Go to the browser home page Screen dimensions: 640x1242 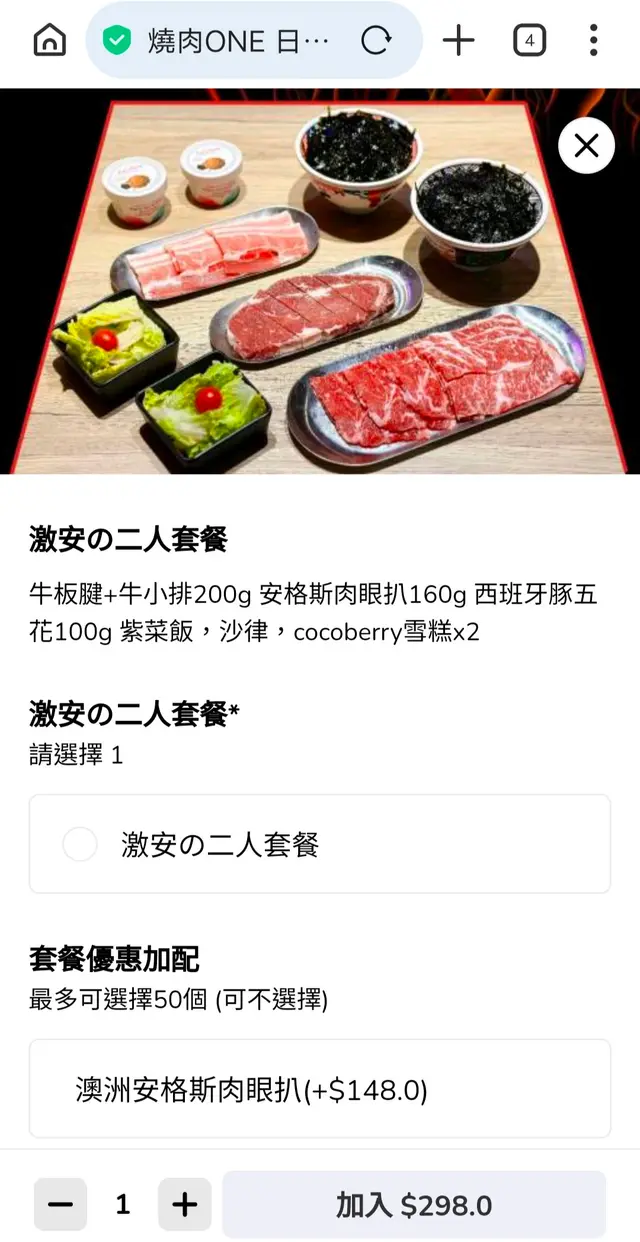49,41
